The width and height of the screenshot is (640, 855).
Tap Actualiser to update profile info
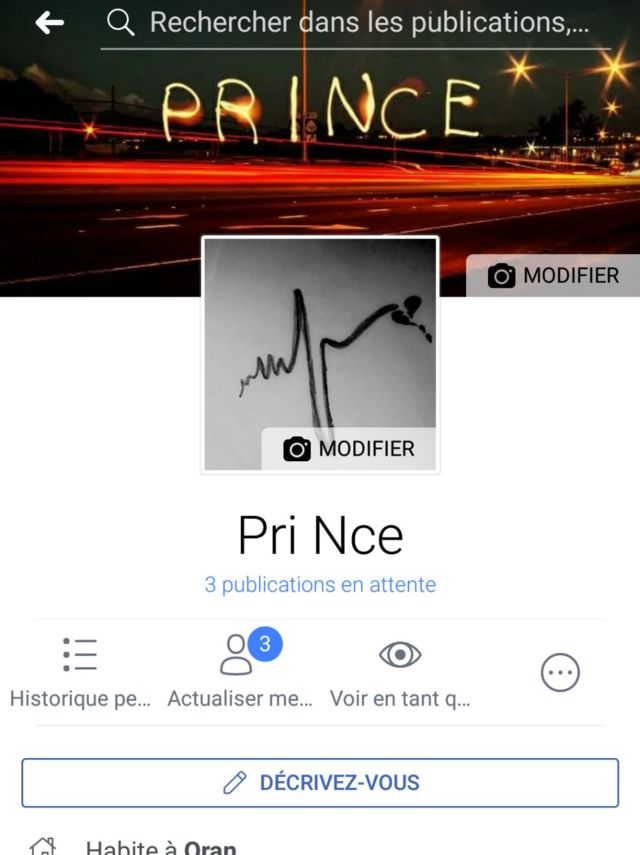tap(240, 672)
